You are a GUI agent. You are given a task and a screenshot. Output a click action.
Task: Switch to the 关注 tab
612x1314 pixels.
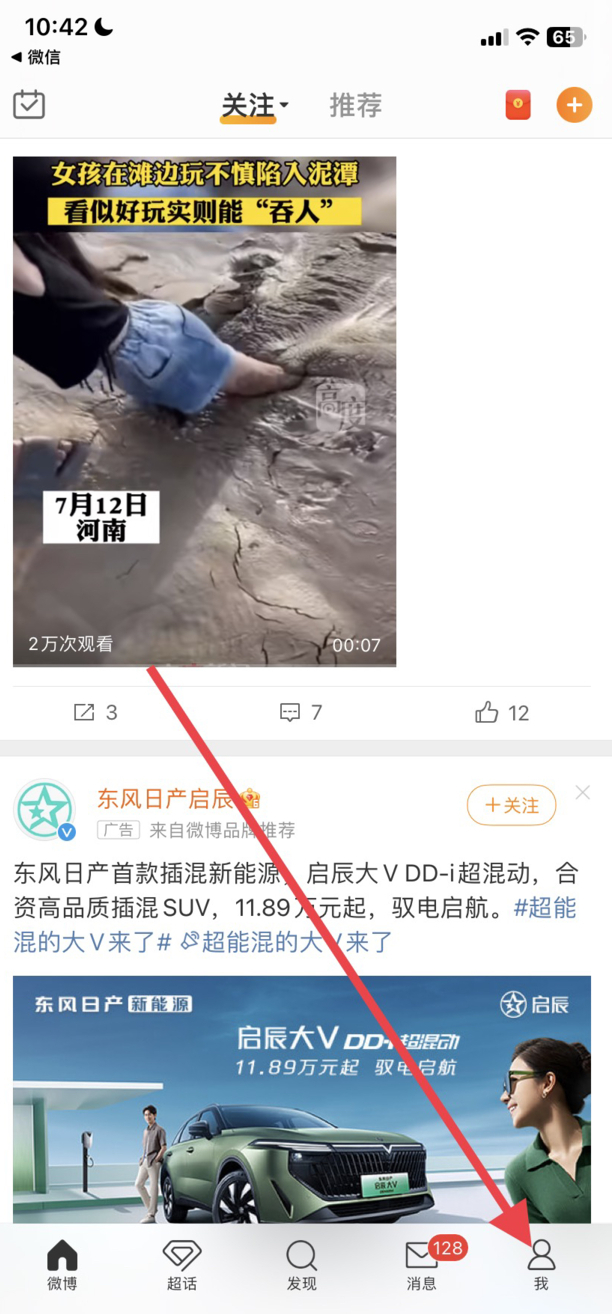pos(249,105)
